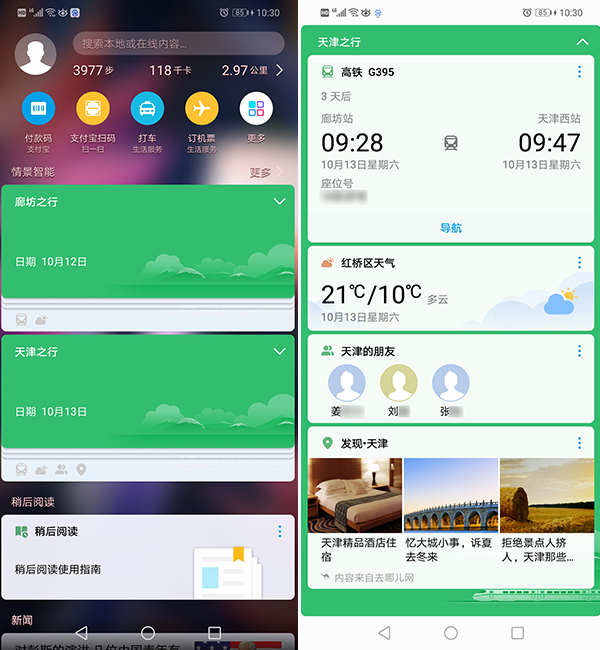Launch 支付宝扫码 scanner shortcut
Screen dimensions: 600x650
[x=92, y=109]
